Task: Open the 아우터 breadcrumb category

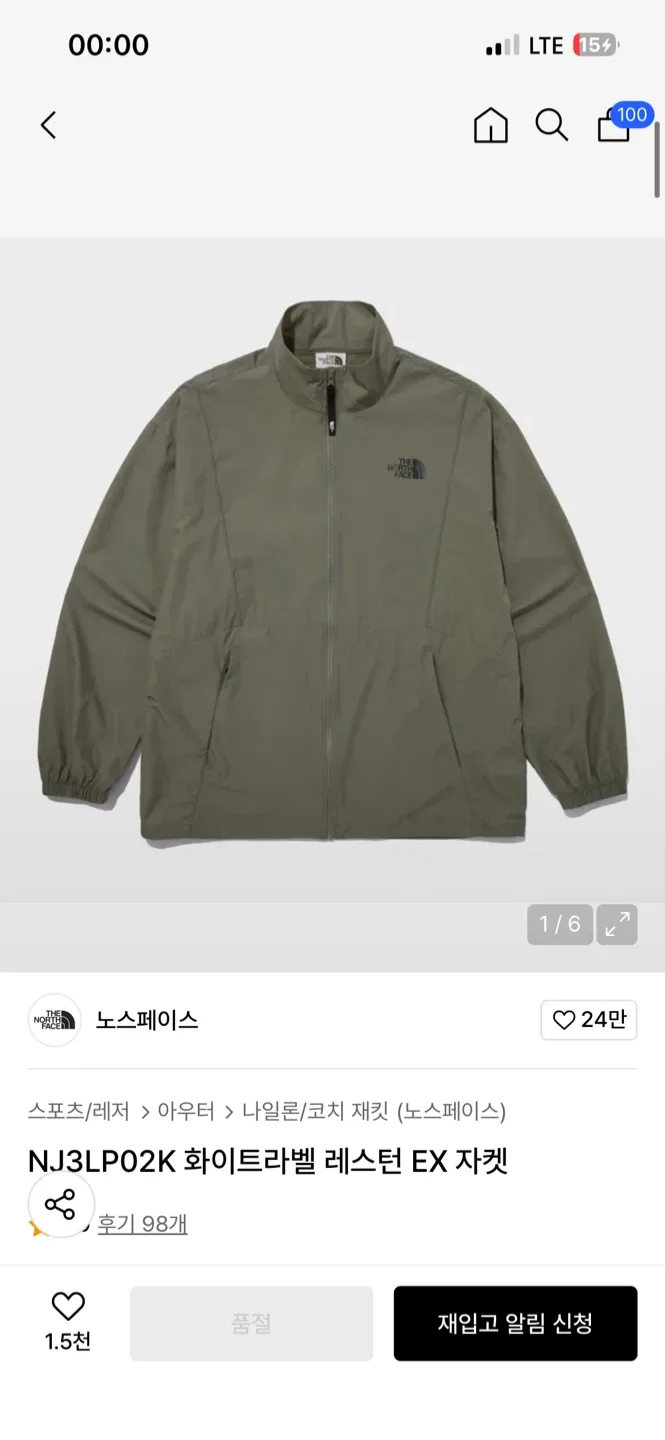Action: pyautogui.click(x=186, y=1111)
